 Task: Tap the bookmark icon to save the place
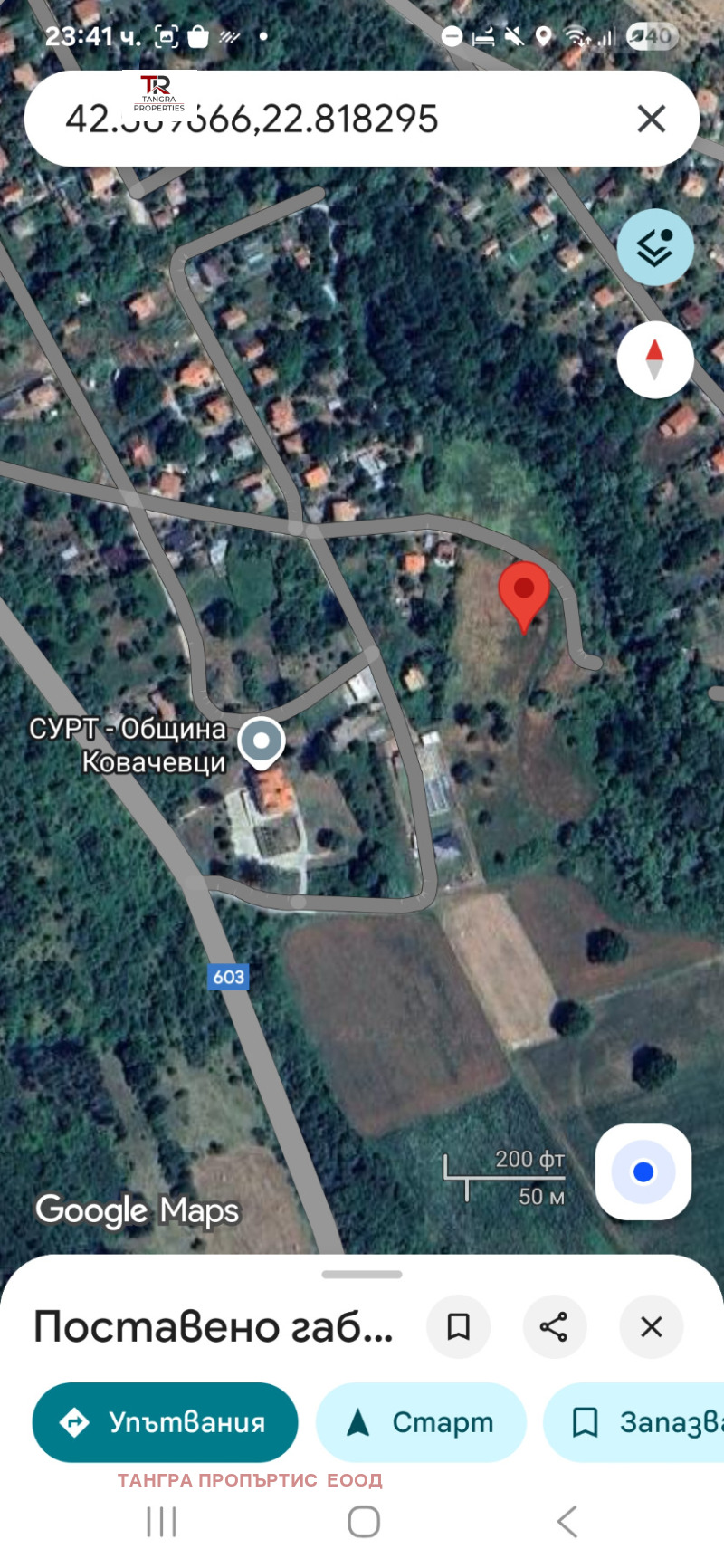(x=459, y=1326)
